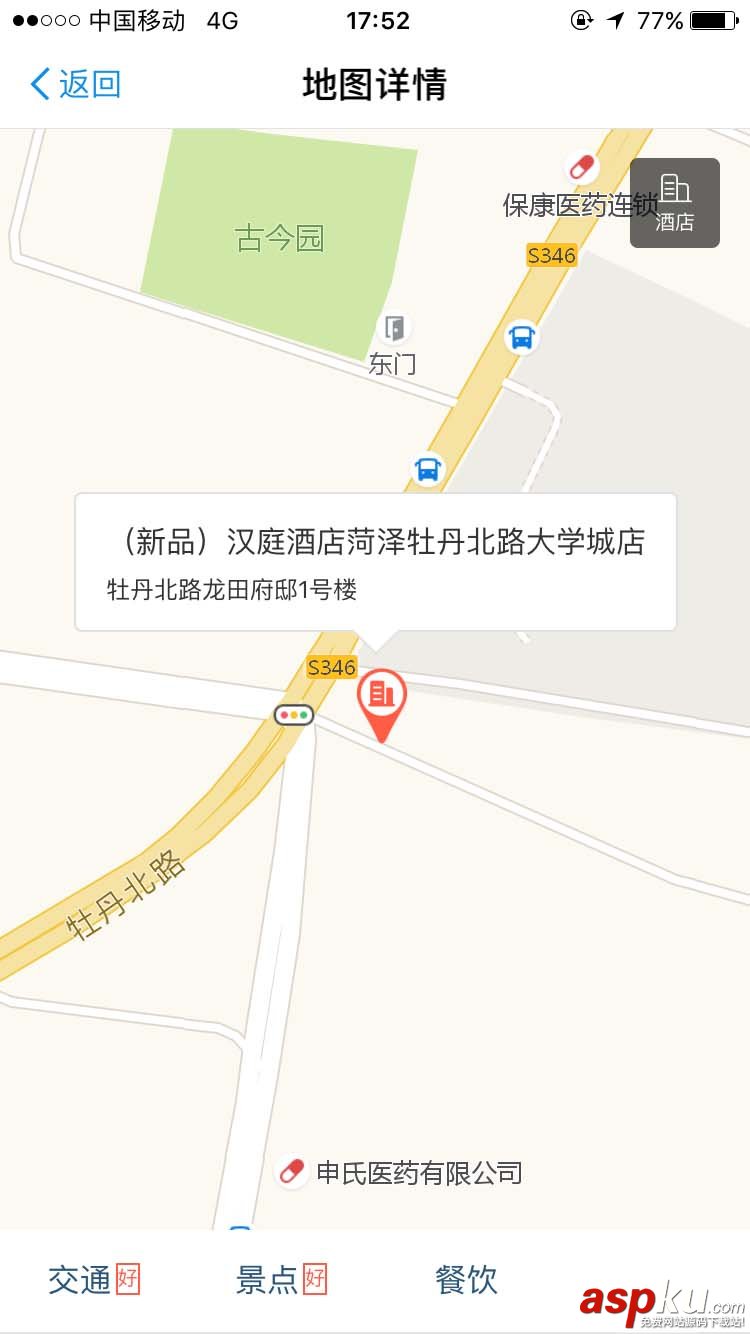Open the 汉庭酒店 info callout
Screen dimensions: 750x1334
click(375, 562)
